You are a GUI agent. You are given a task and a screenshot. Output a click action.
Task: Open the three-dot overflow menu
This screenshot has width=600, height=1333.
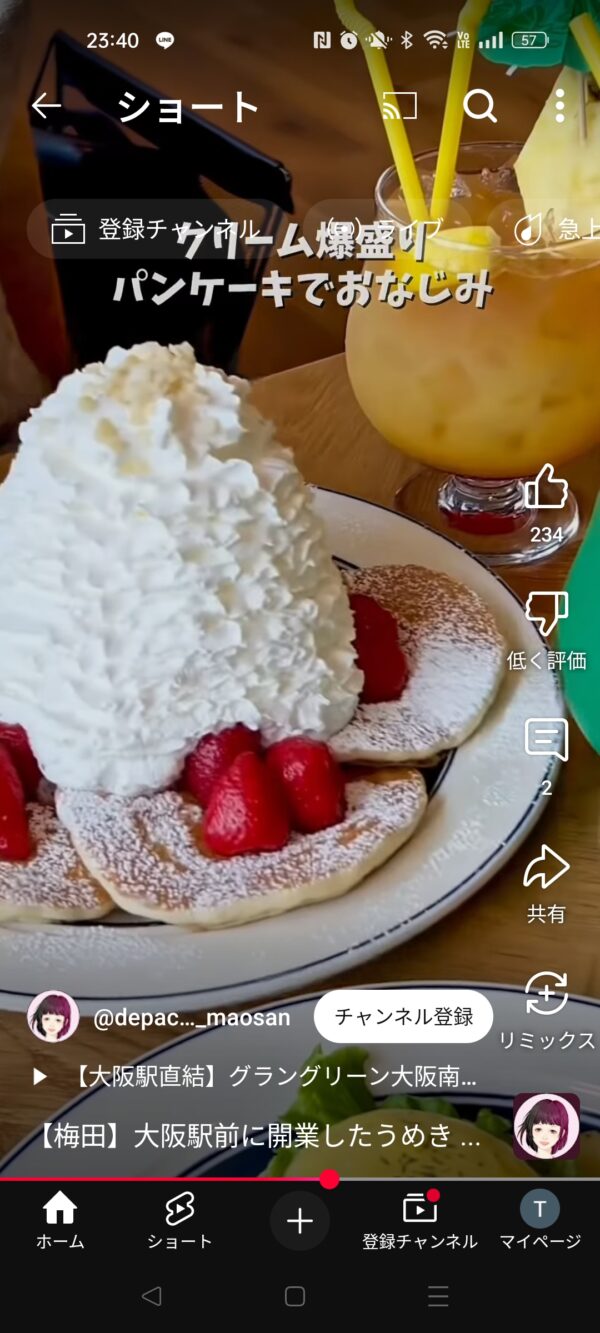[x=559, y=106]
